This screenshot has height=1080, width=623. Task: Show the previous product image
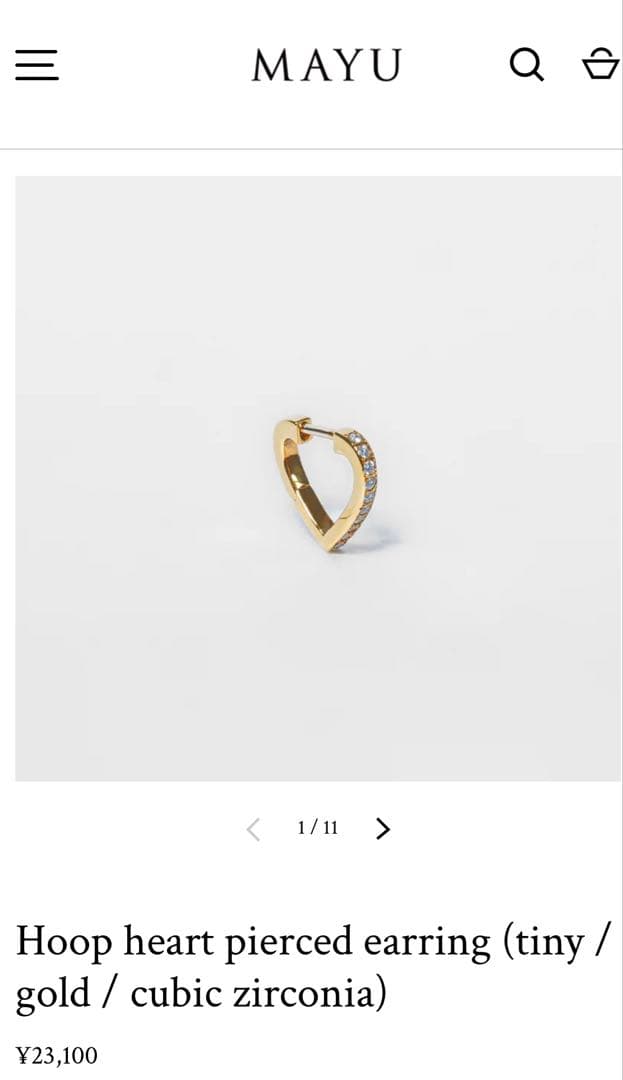click(253, 828)
